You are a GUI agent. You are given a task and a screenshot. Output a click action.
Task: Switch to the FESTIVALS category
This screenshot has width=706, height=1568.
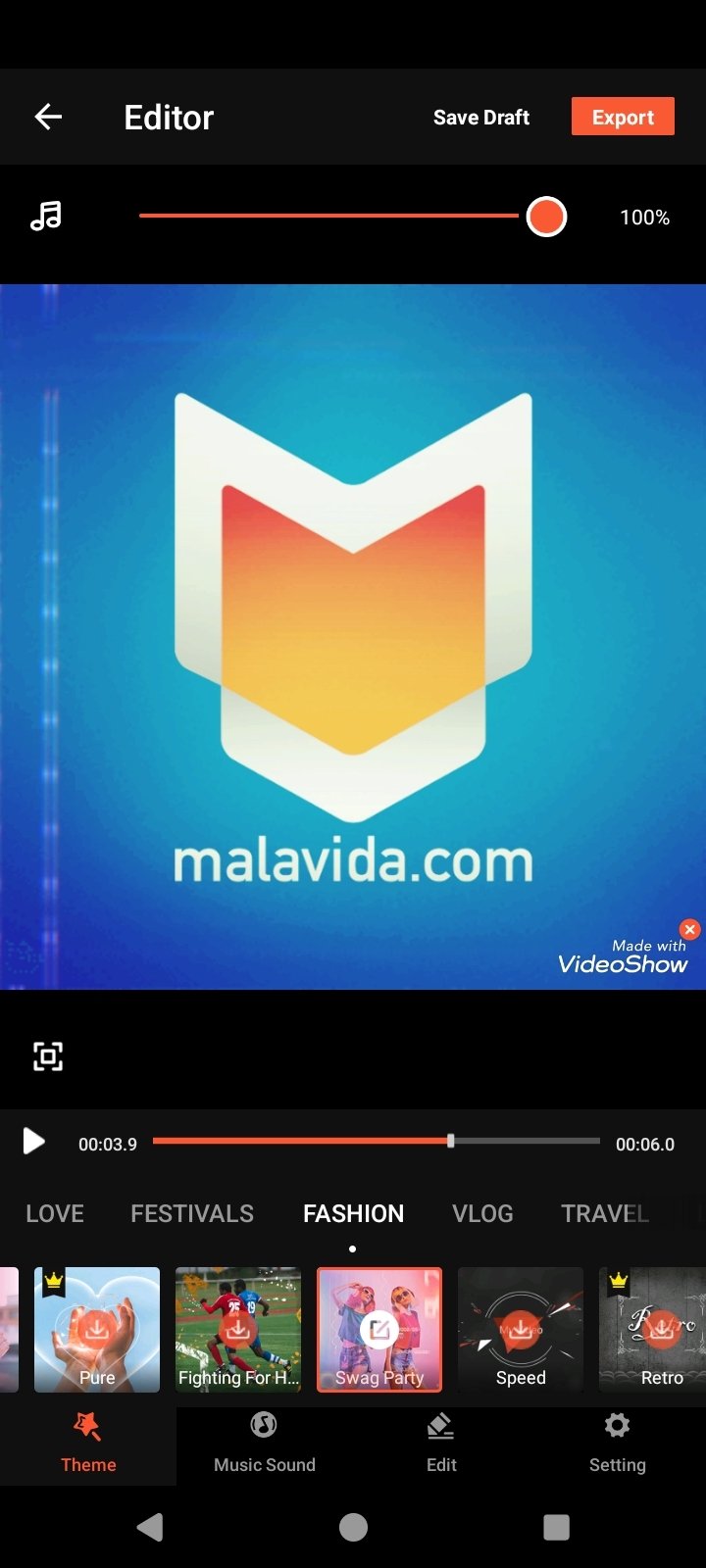[192, 1213]
